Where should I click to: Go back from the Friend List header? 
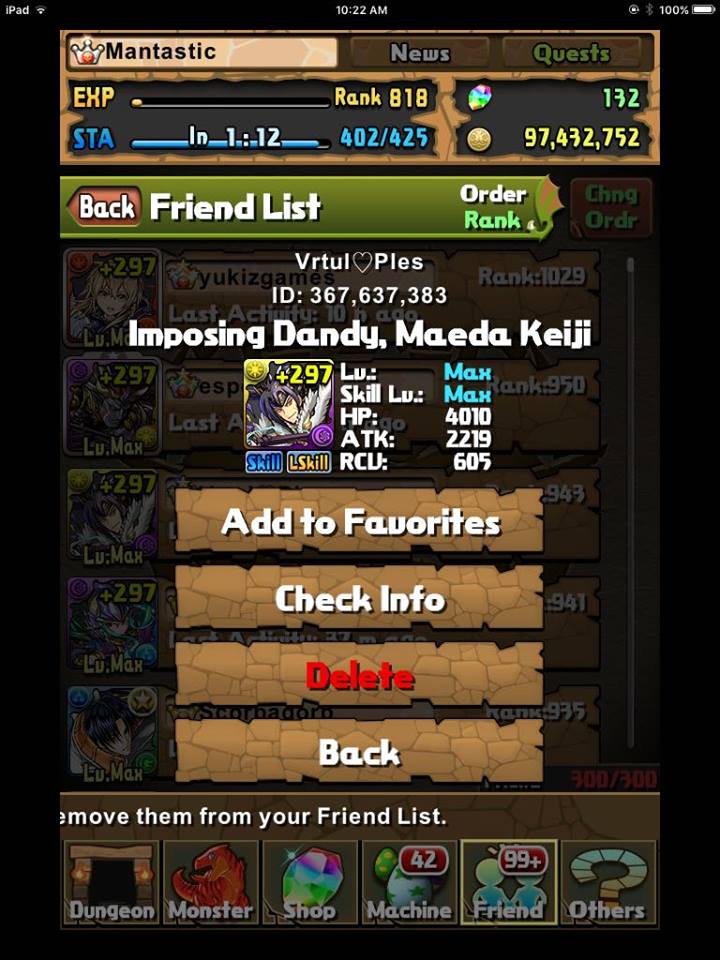[x=106, y=207]
